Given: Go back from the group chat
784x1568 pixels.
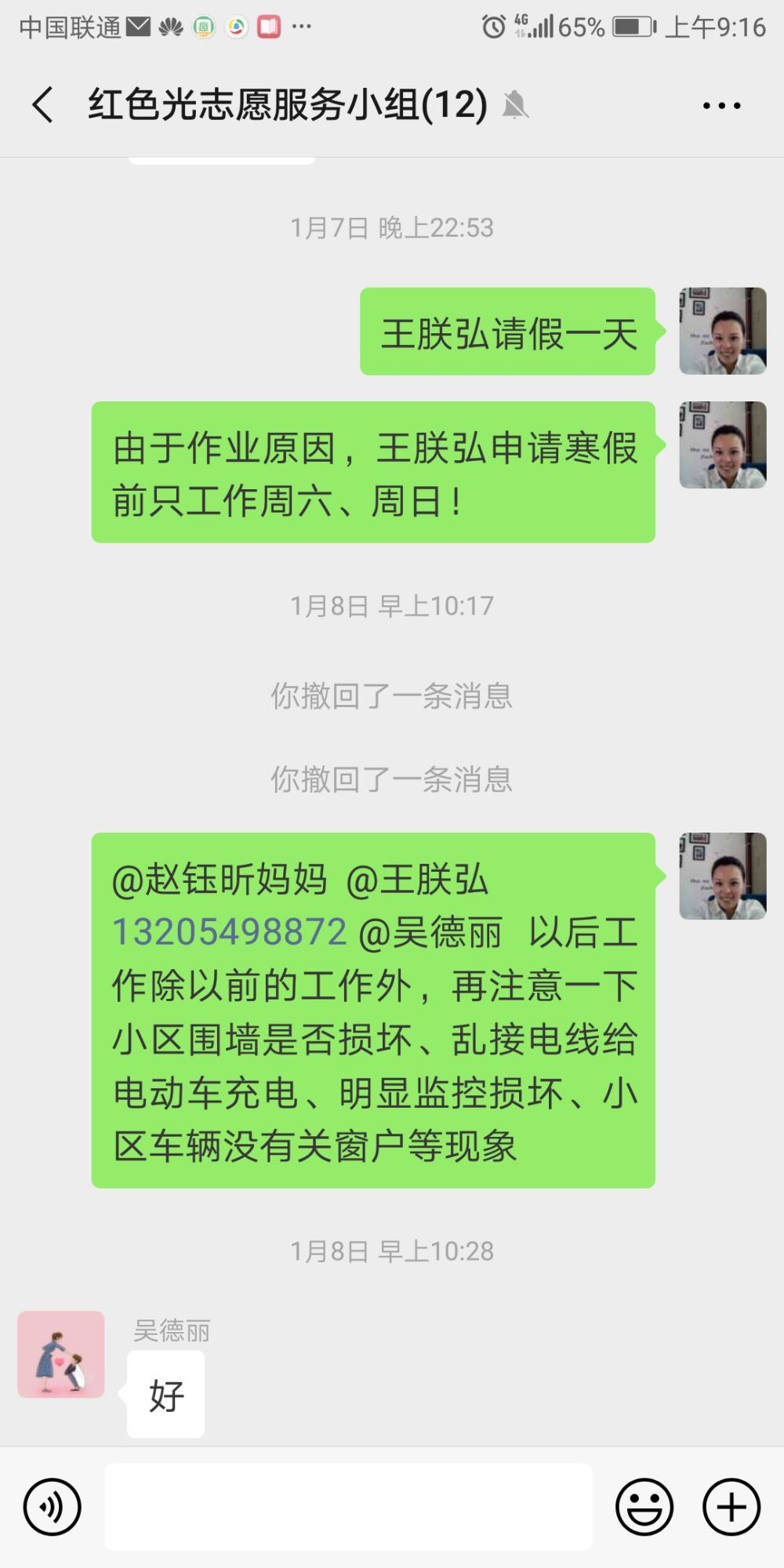Looking at the screenshot, I should tap(43, 105).
